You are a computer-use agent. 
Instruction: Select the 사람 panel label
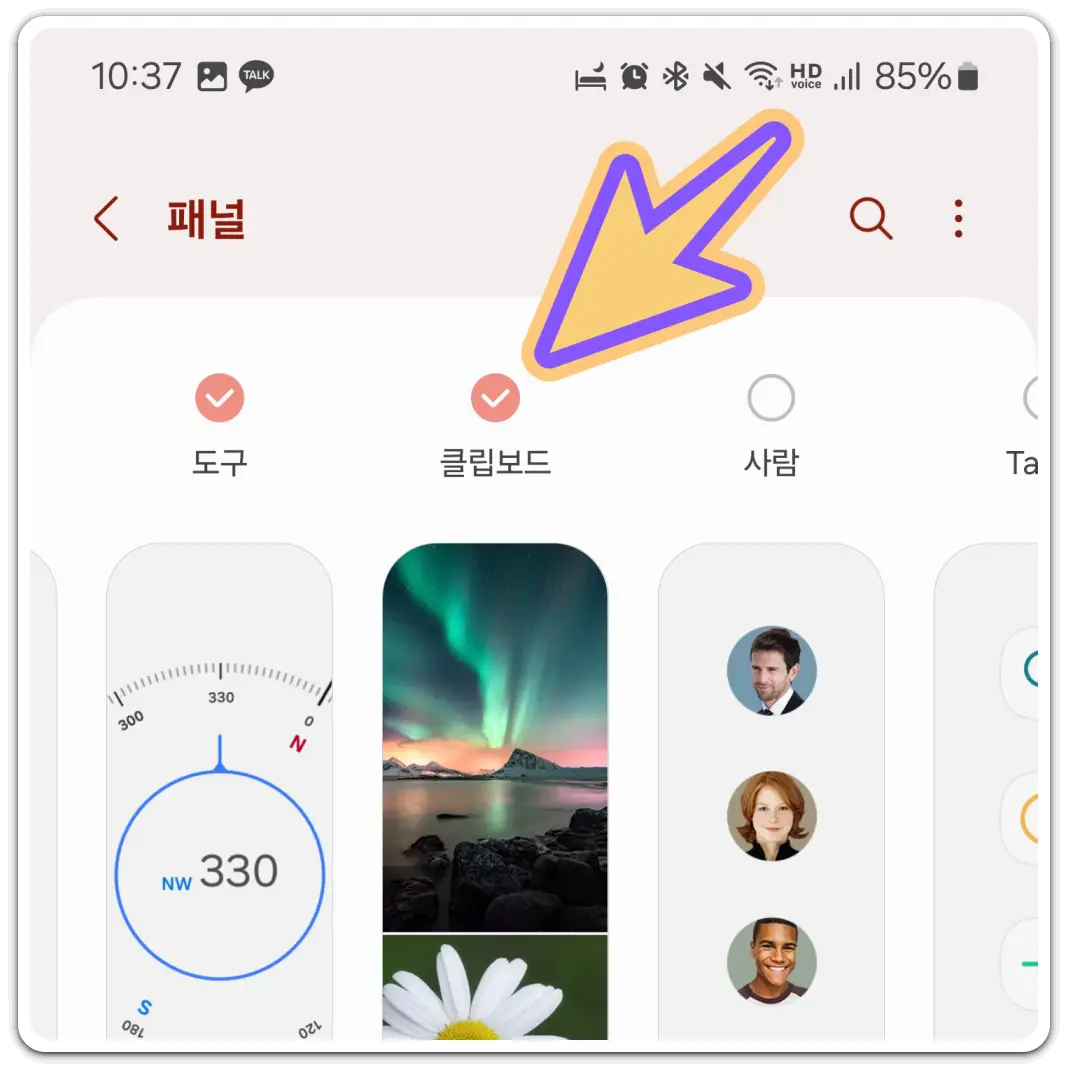tap(770, 462)
